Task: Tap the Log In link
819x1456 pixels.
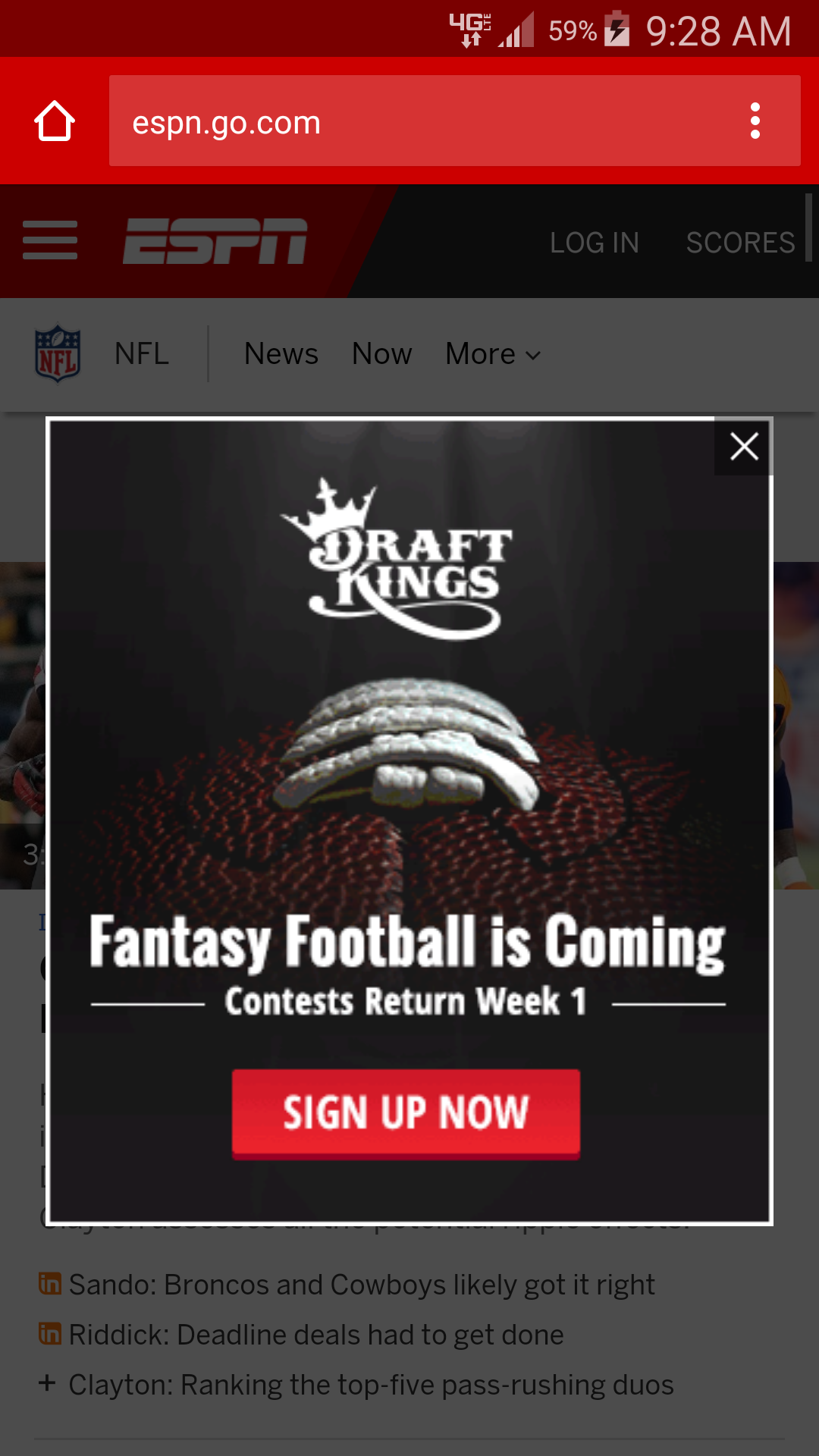Action: (x=595, y=243)
